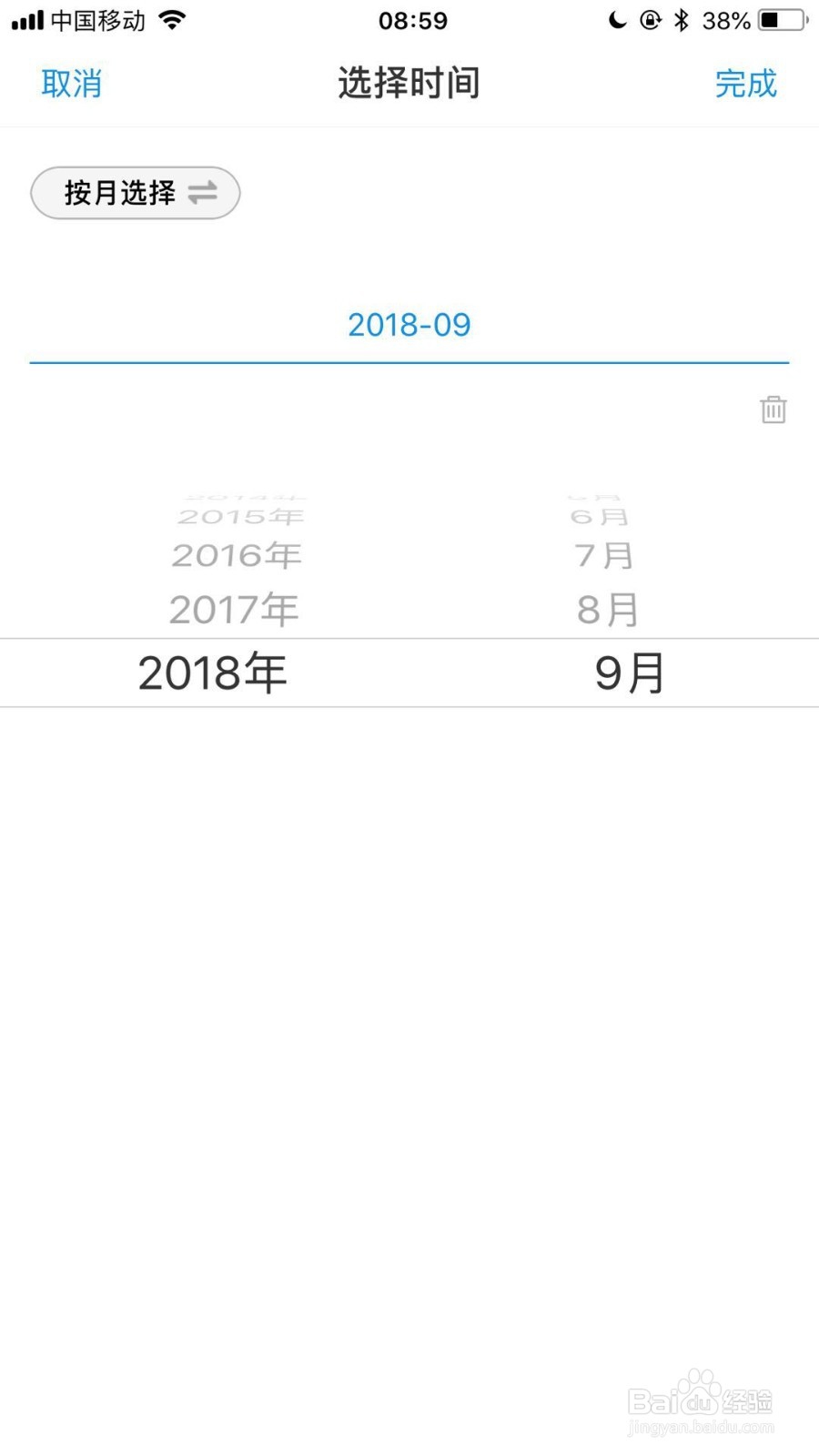819x1456 pixels.
Task: Tap the battery indicator in status bar
Action: pyautogui.click(x=778, y=20)
